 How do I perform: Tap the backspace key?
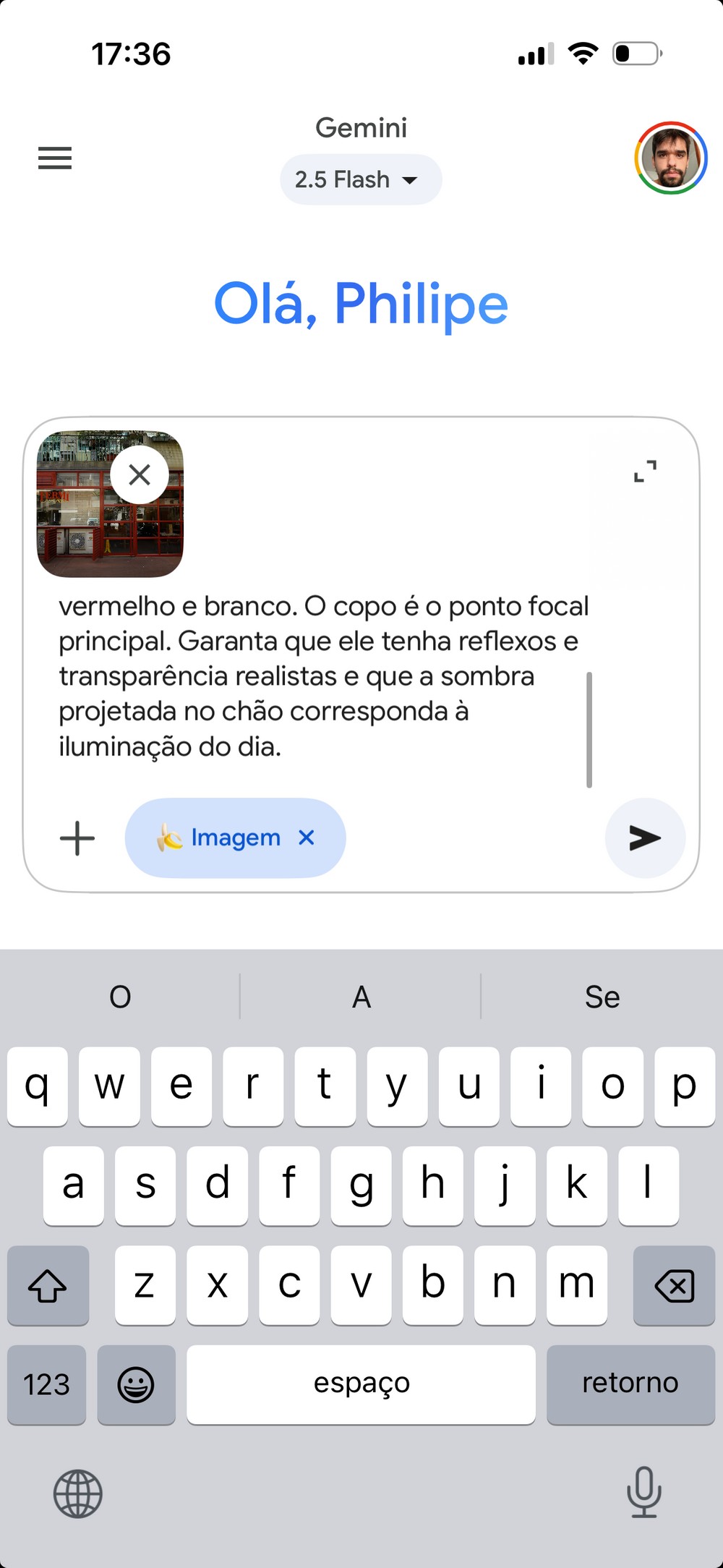(x=674, y=1286)
